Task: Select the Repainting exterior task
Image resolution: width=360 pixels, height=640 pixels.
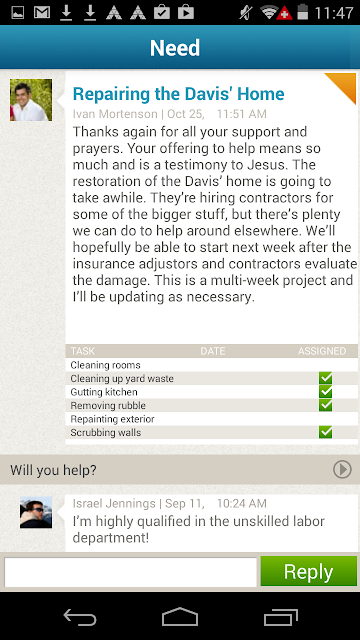Action: click(211, 419)
